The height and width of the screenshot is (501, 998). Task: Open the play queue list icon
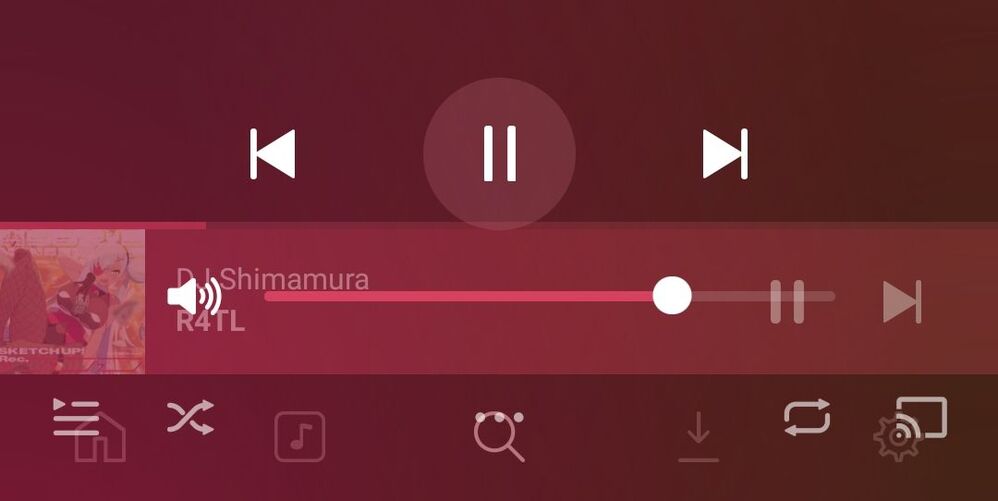coord(76,416)
